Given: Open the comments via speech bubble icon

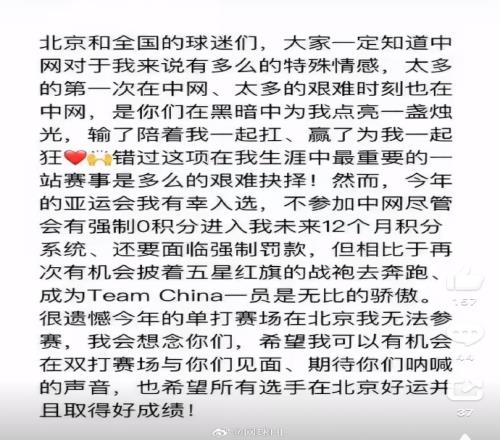Looking at the screenshot, I should tap(466, 335).
